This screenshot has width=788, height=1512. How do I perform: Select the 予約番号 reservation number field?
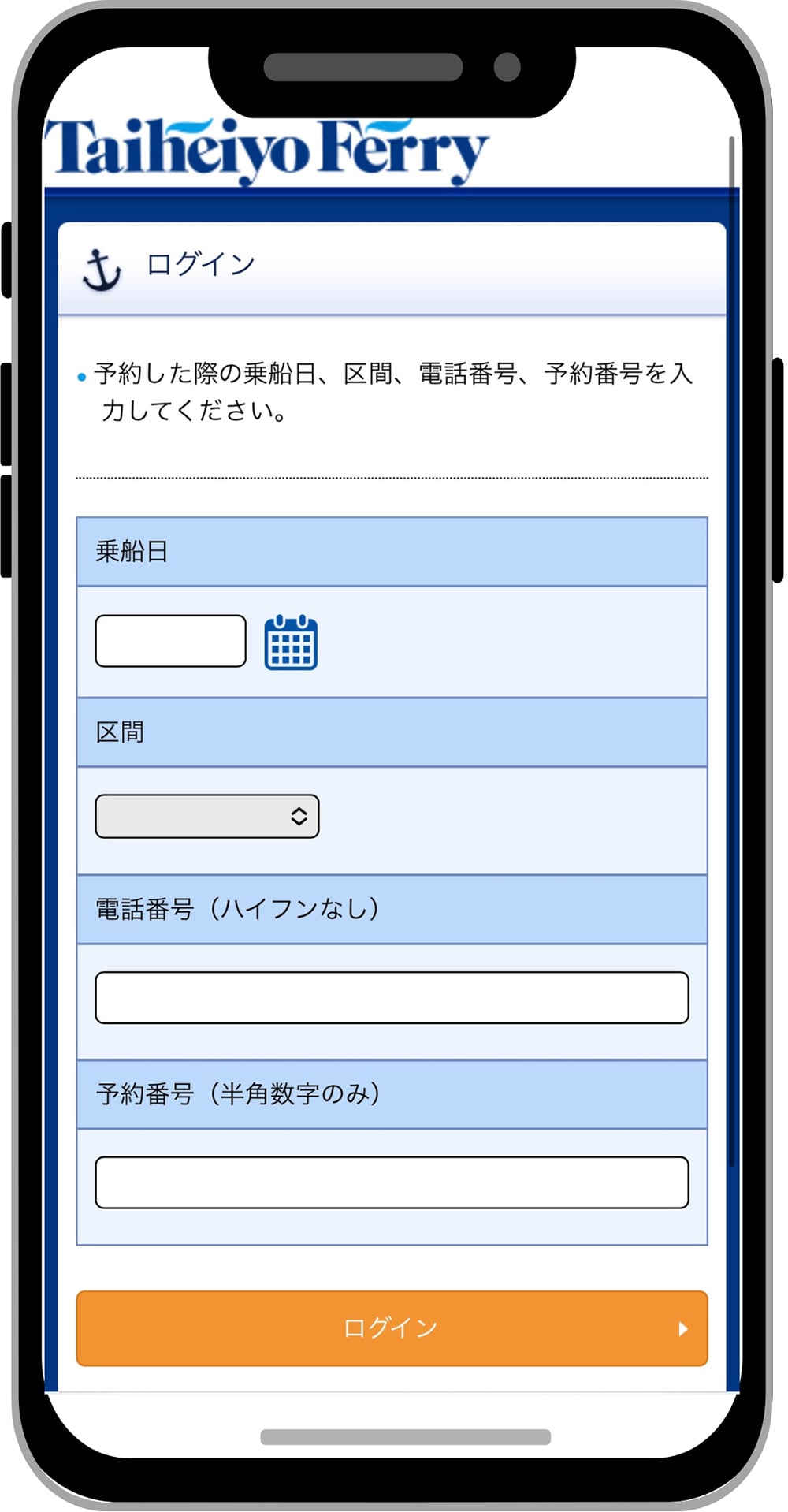pos(392,1182)
